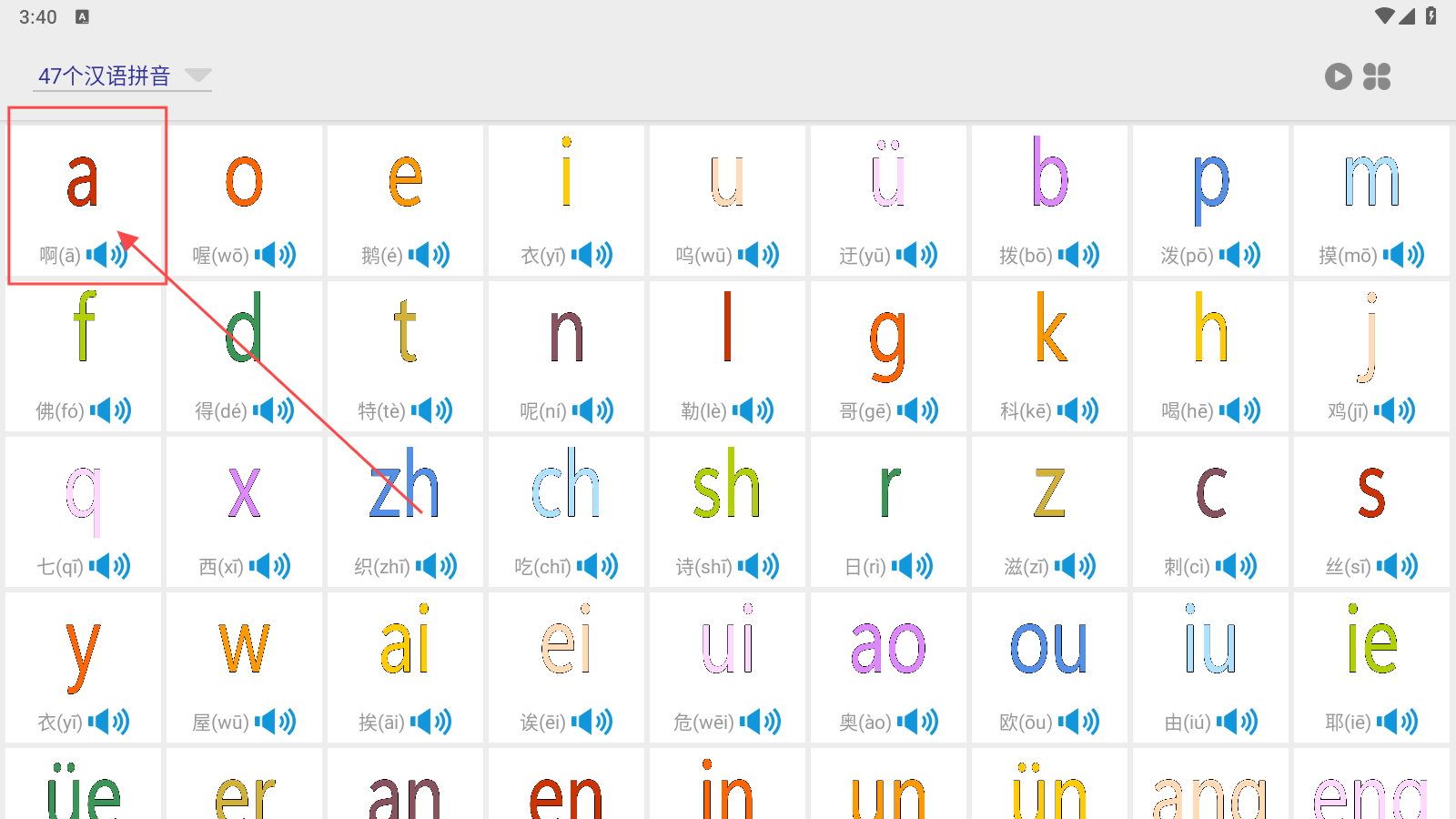The image size is (1456, 819).
Task: Play sound for 科(kē)
Action: 1077,410
